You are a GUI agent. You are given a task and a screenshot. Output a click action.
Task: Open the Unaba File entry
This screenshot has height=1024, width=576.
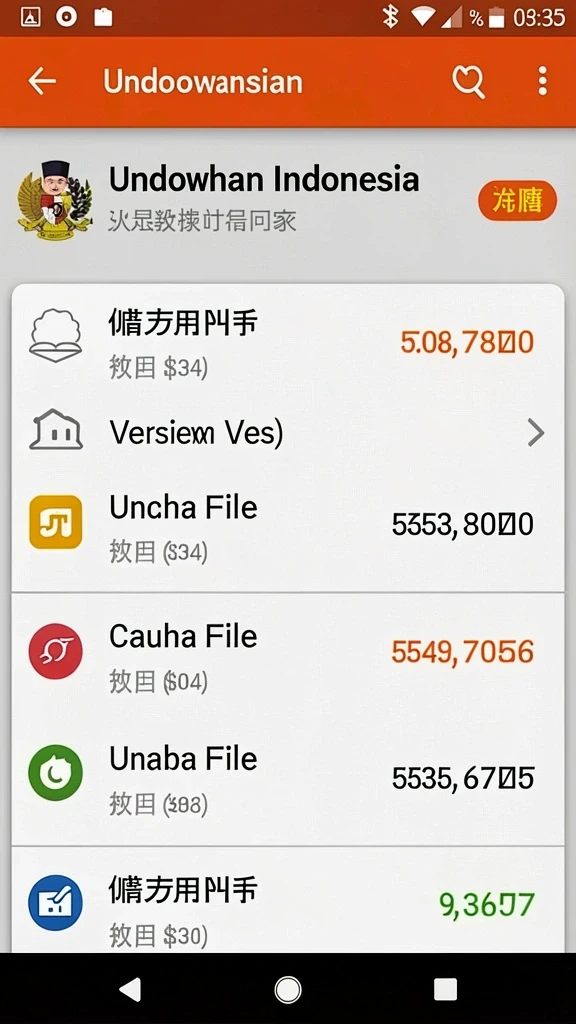coord(288,779)
